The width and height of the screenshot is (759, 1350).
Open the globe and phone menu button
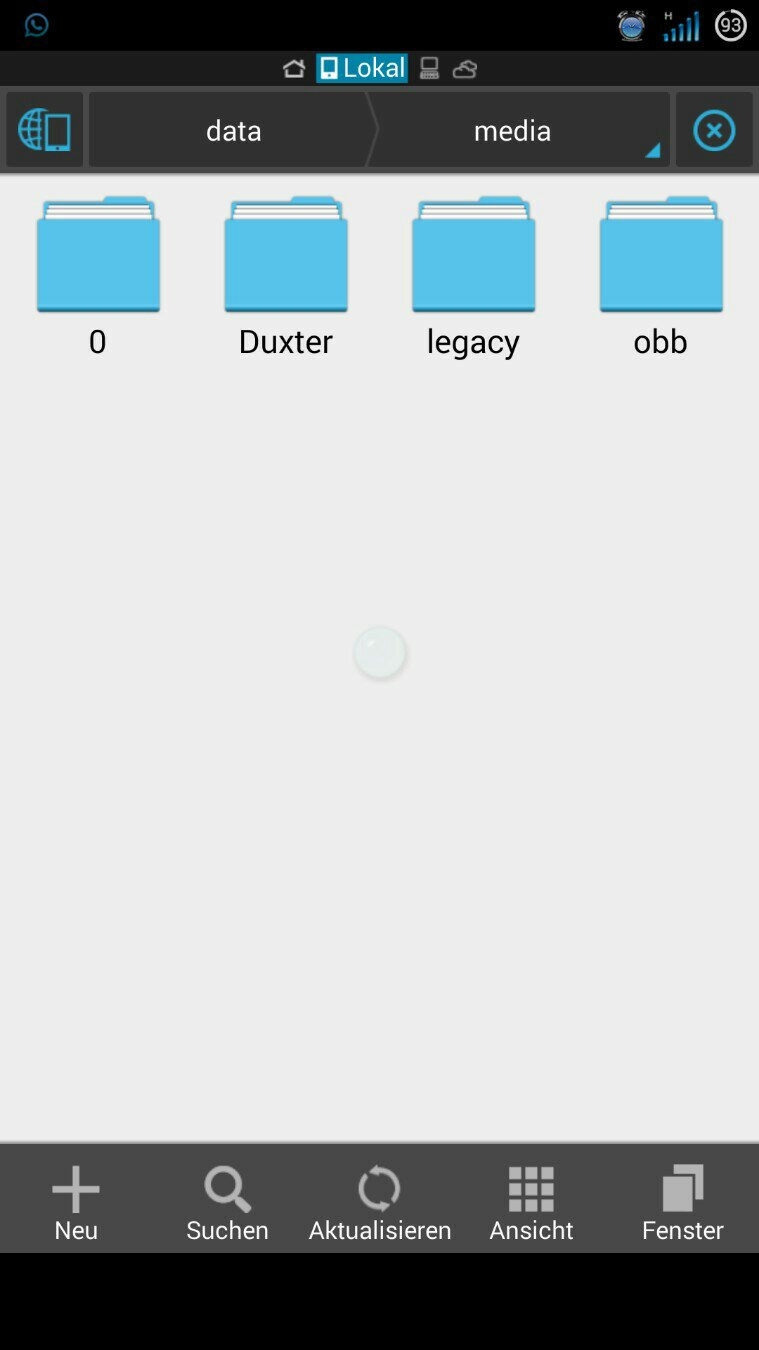tap(44, 130)
